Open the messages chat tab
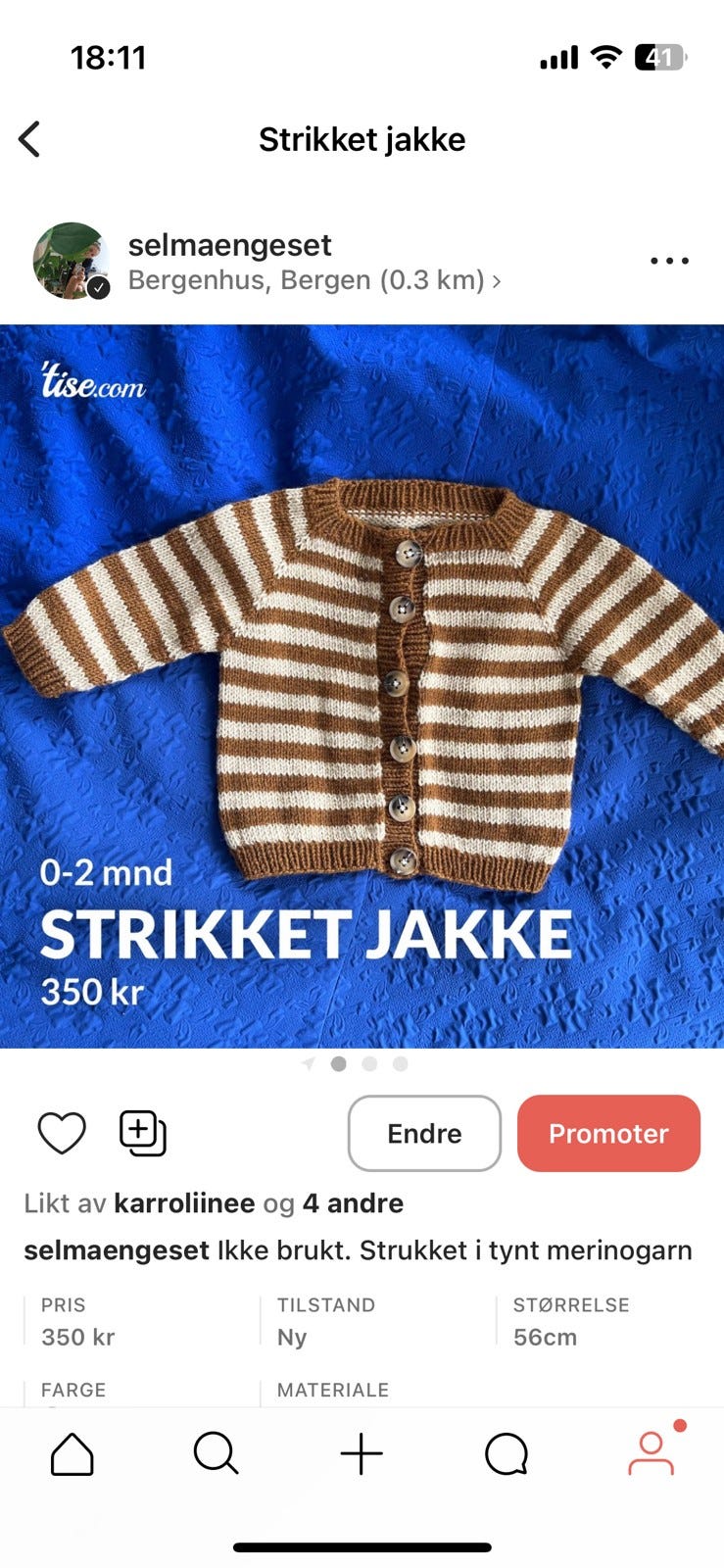Screen dimensions: 724x1568 tap(507, 1454)
